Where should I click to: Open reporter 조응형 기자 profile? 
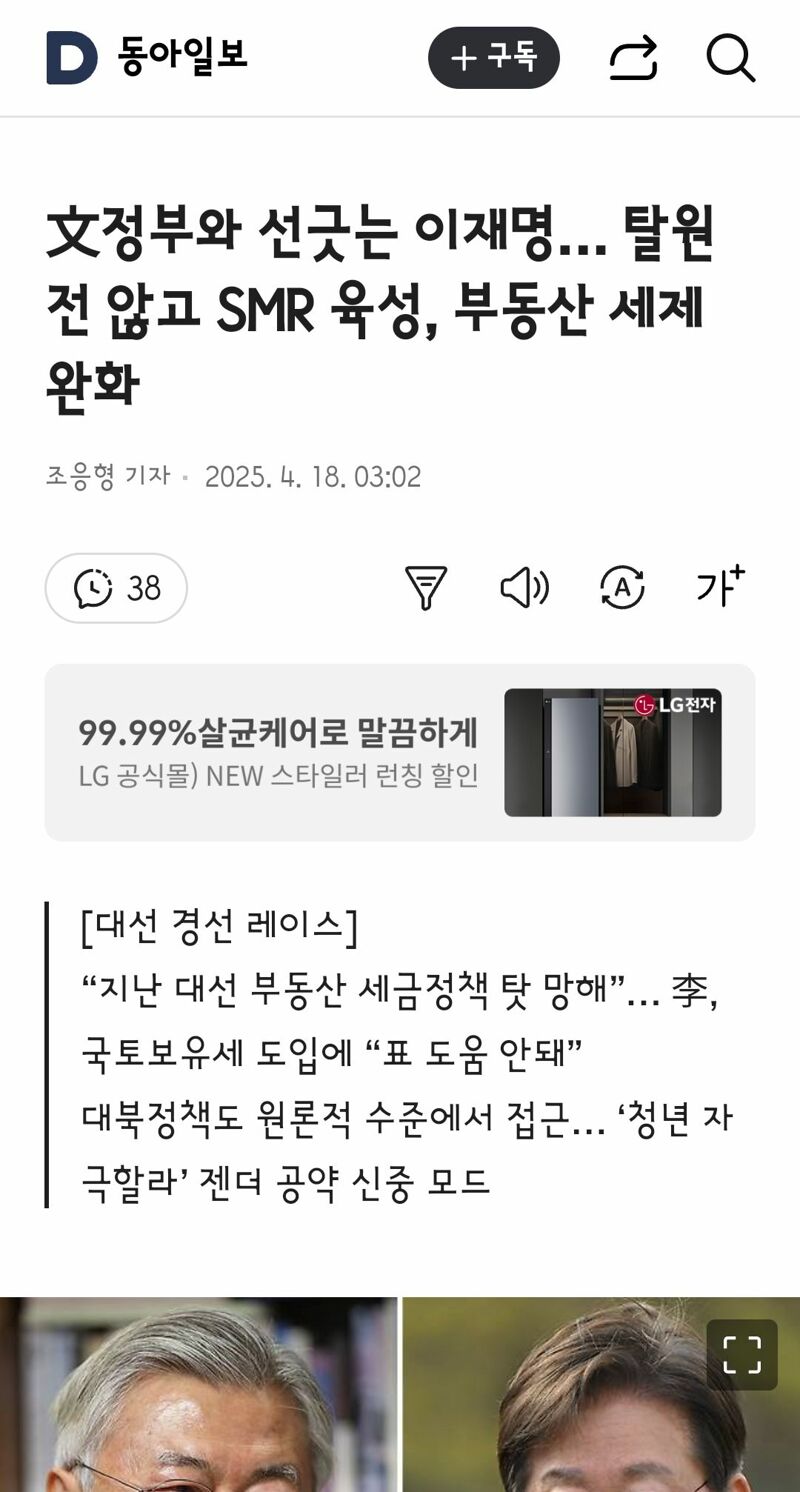[x=108, y=477]
